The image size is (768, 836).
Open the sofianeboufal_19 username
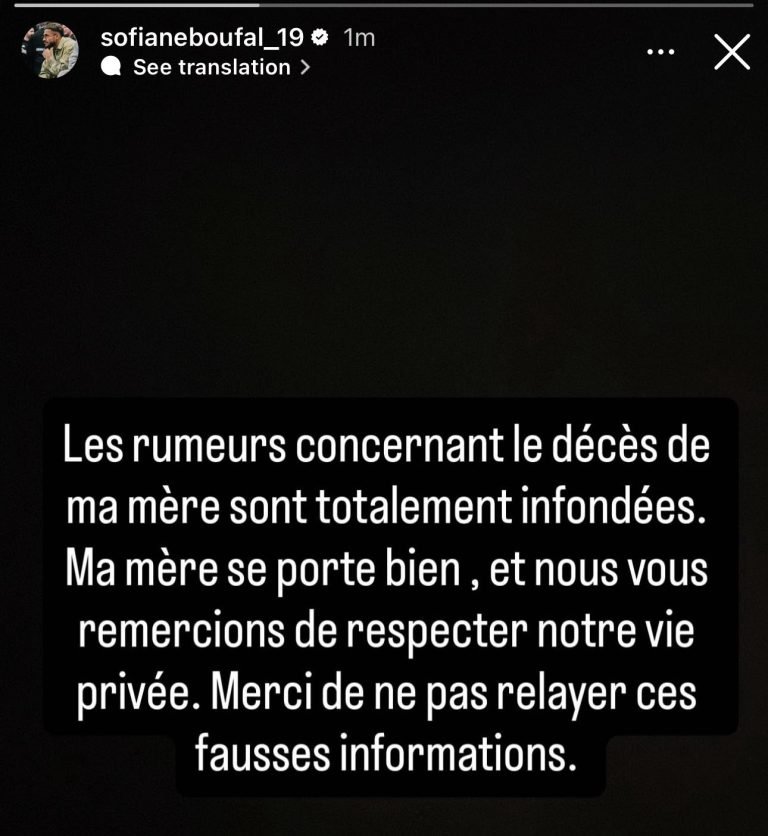[201, 38]
